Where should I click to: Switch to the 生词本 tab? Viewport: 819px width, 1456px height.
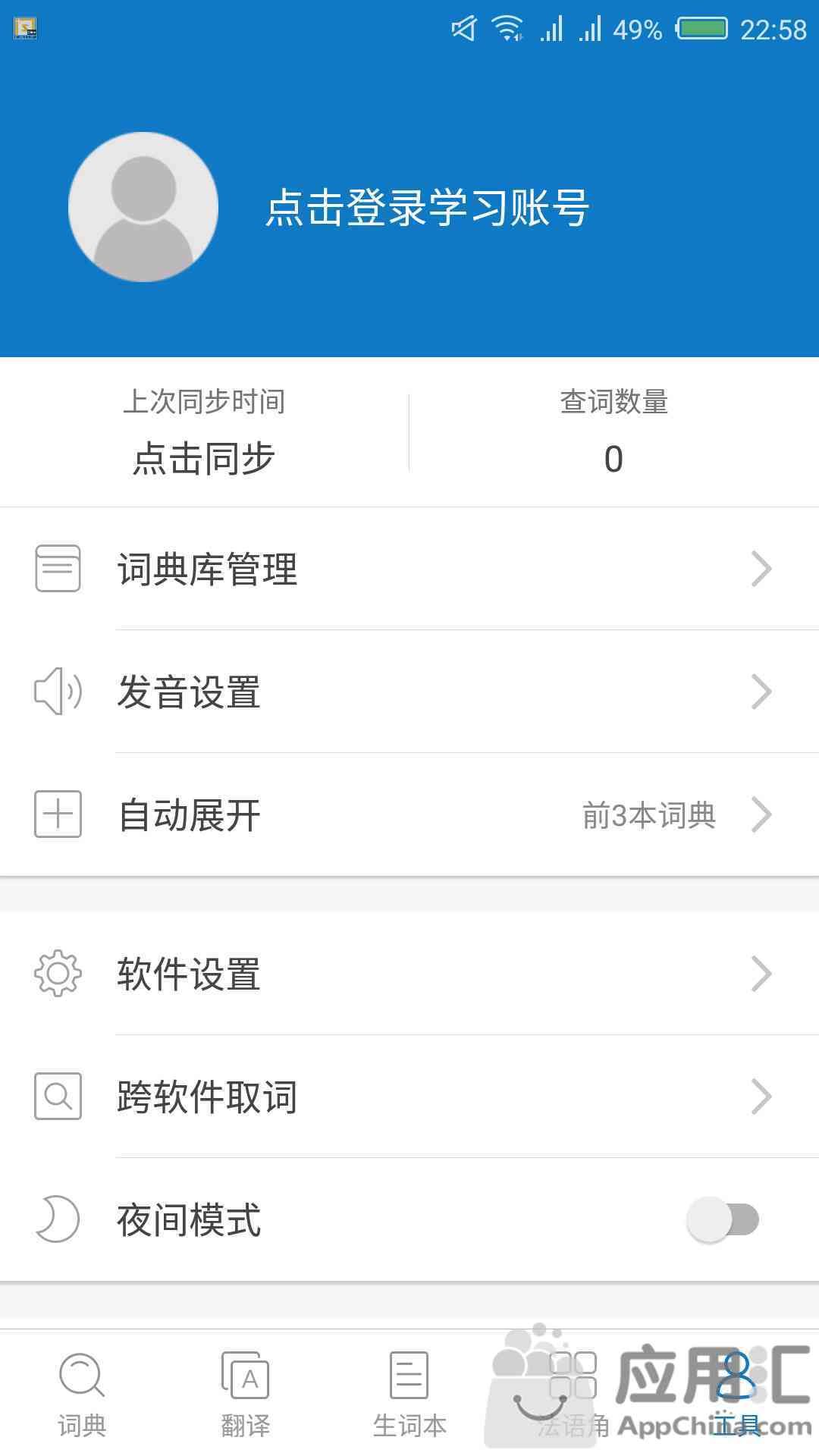tap(409, 1394)
